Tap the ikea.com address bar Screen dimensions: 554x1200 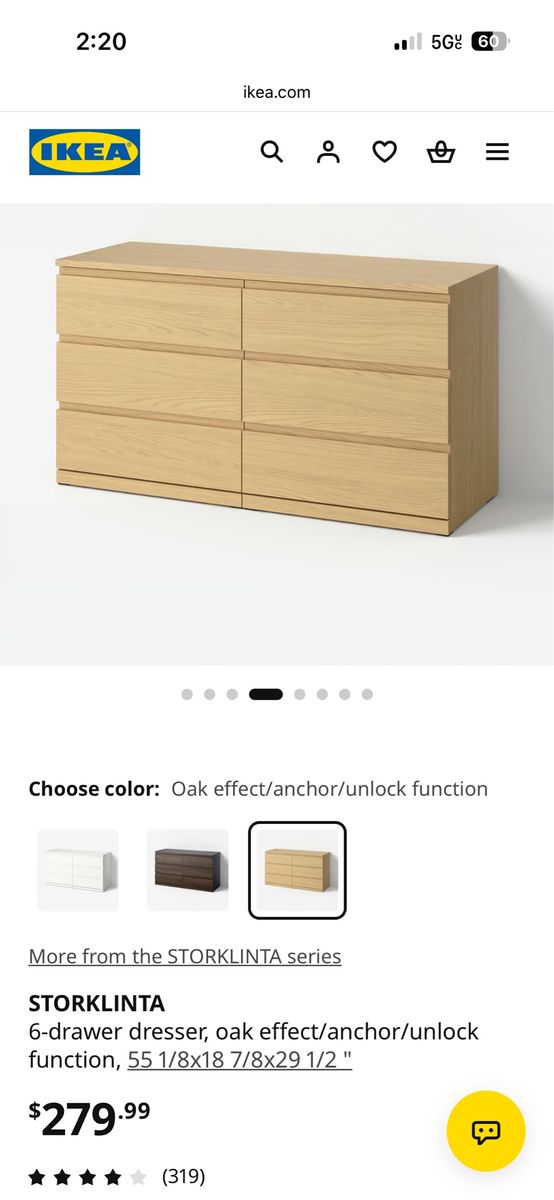[x=277, y=92]
